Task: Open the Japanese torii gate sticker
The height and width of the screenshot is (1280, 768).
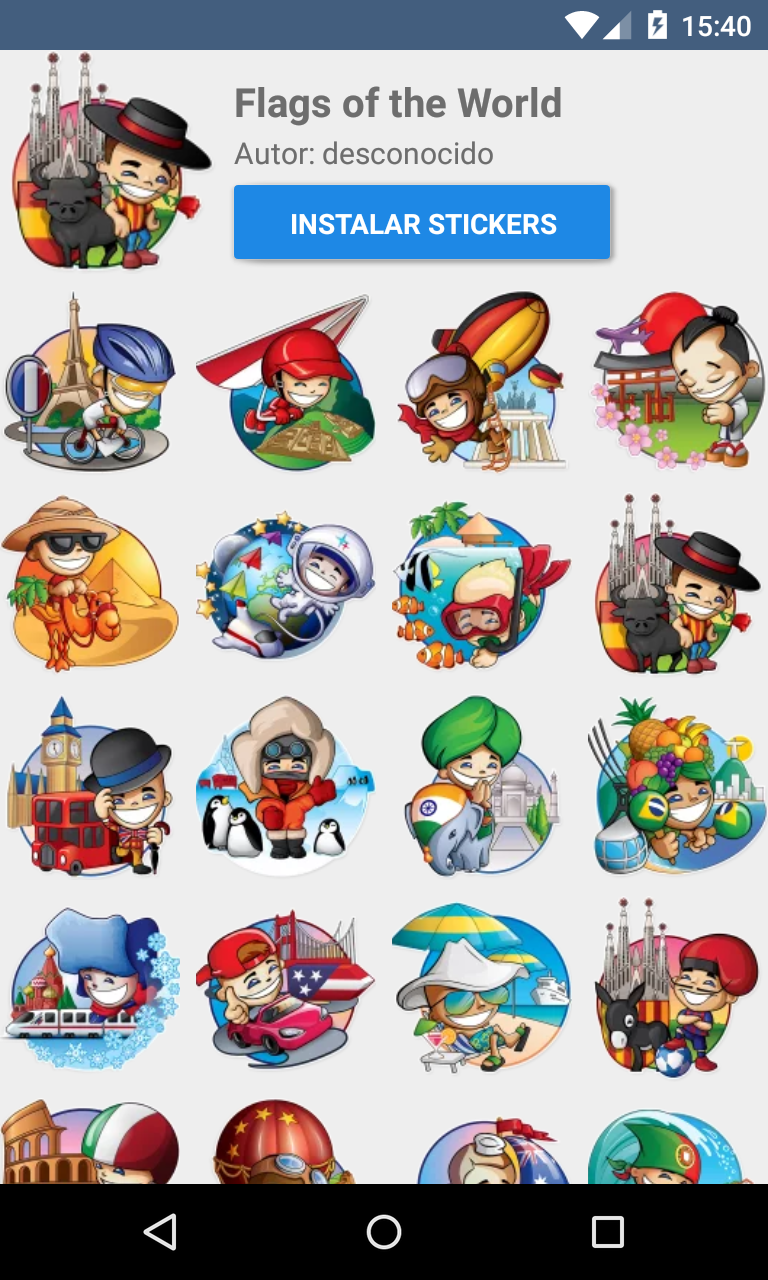Action: [678, 383]
